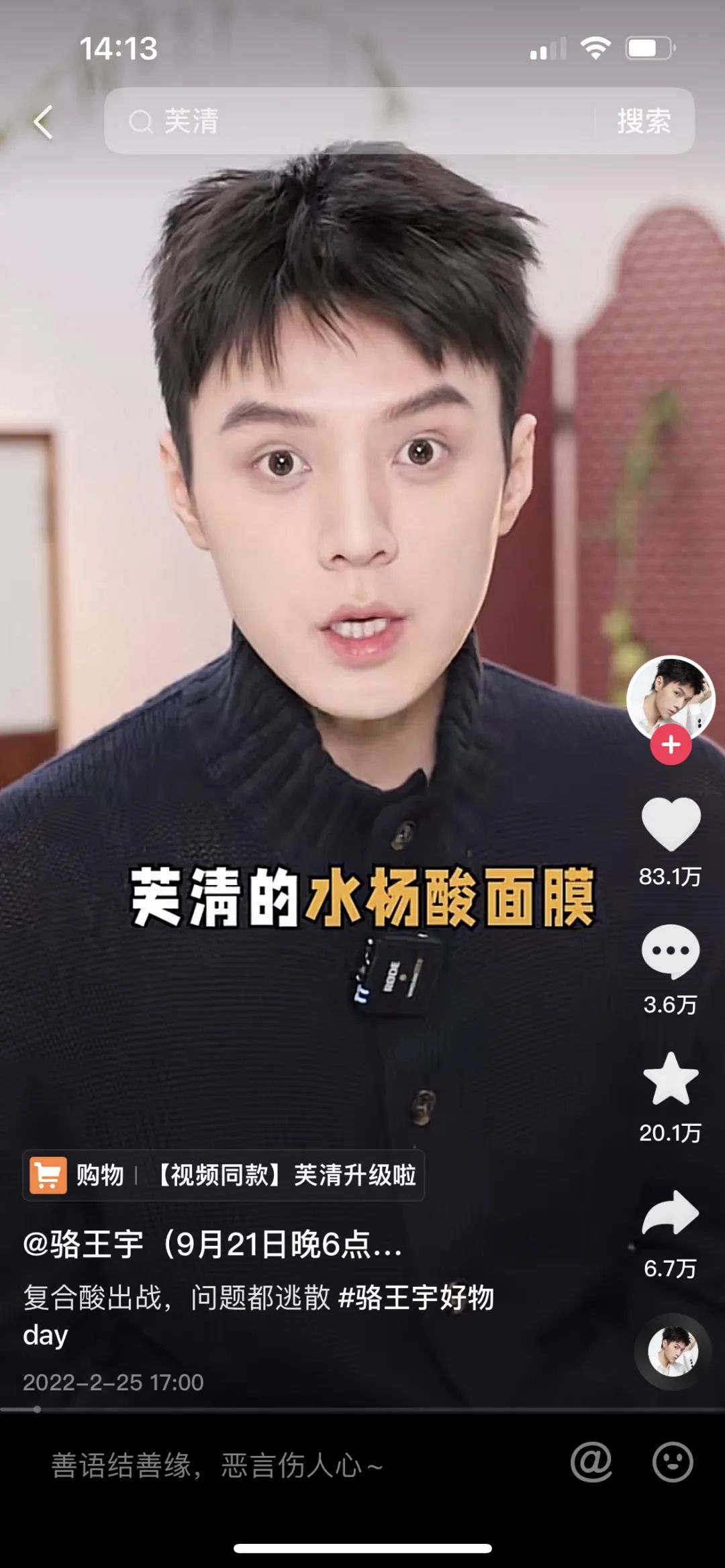Open the creator's profile avatar
The width and height of the screenshot is (725, 1568).
point(670,697)
